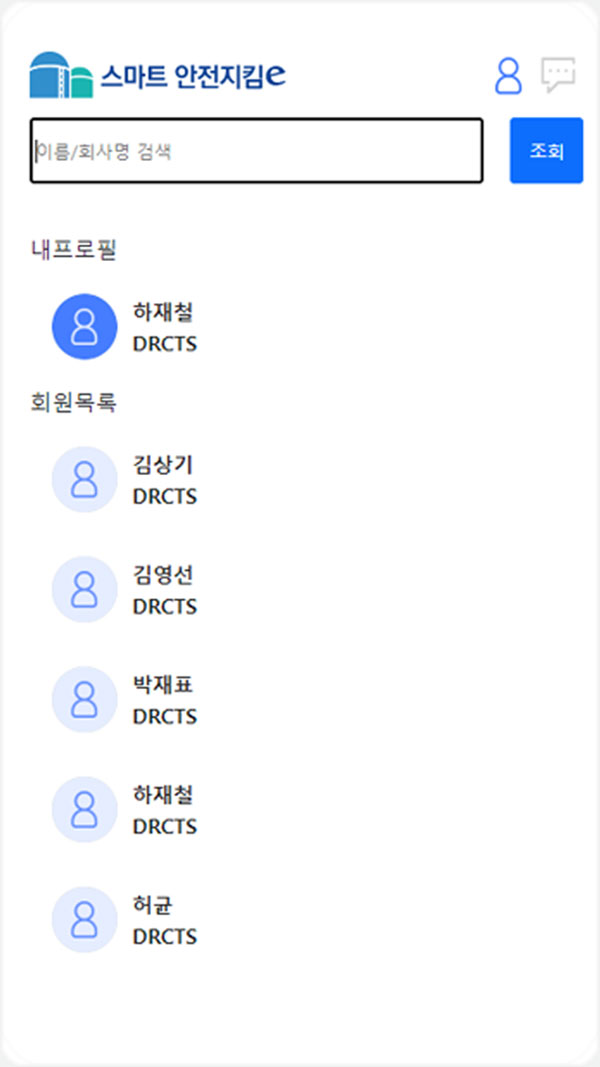600x1067 pixels.
Task: Open member 김상기
Action: [x=163, y=480]
